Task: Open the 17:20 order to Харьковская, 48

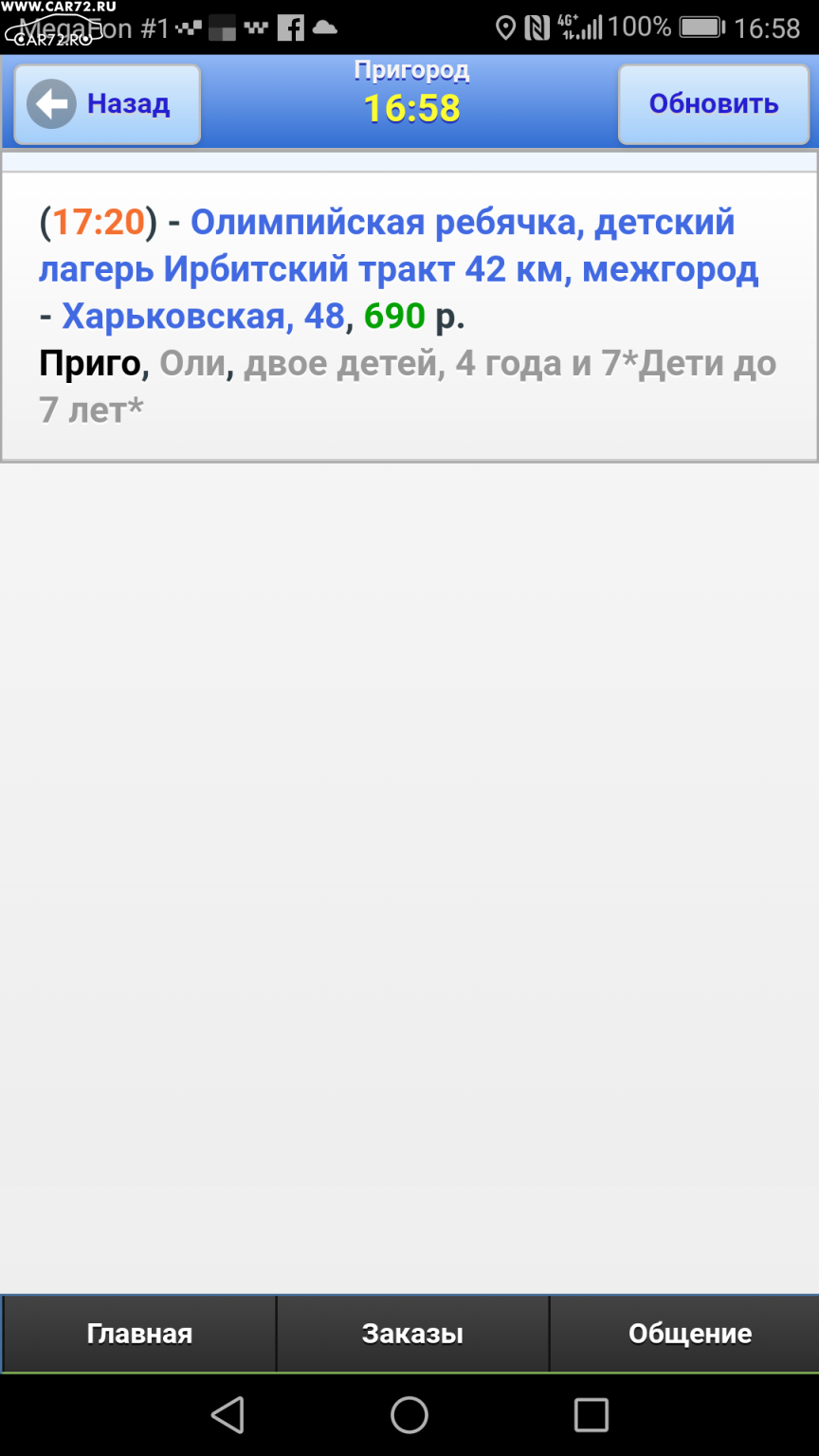Action: [409, 317]
